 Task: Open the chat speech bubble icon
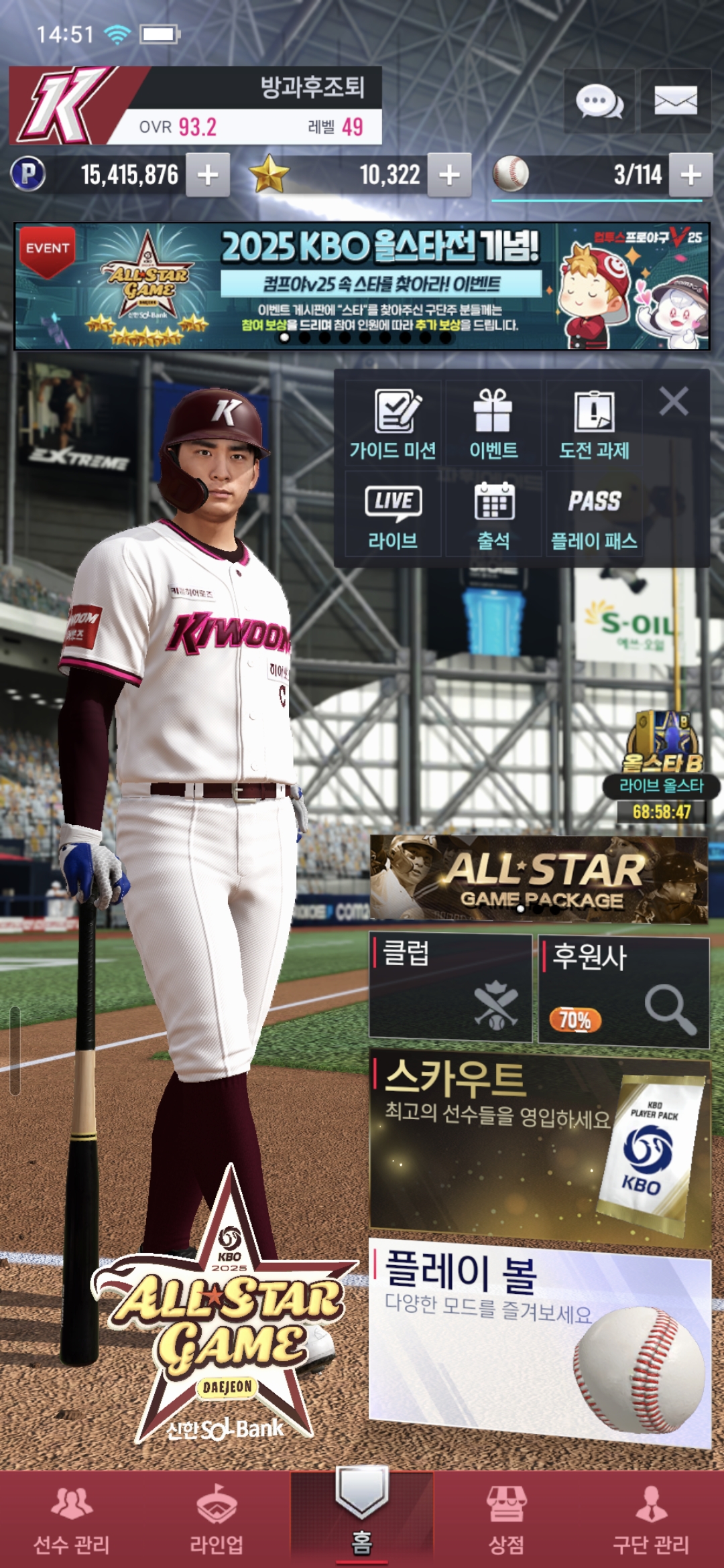pos(599,101)
